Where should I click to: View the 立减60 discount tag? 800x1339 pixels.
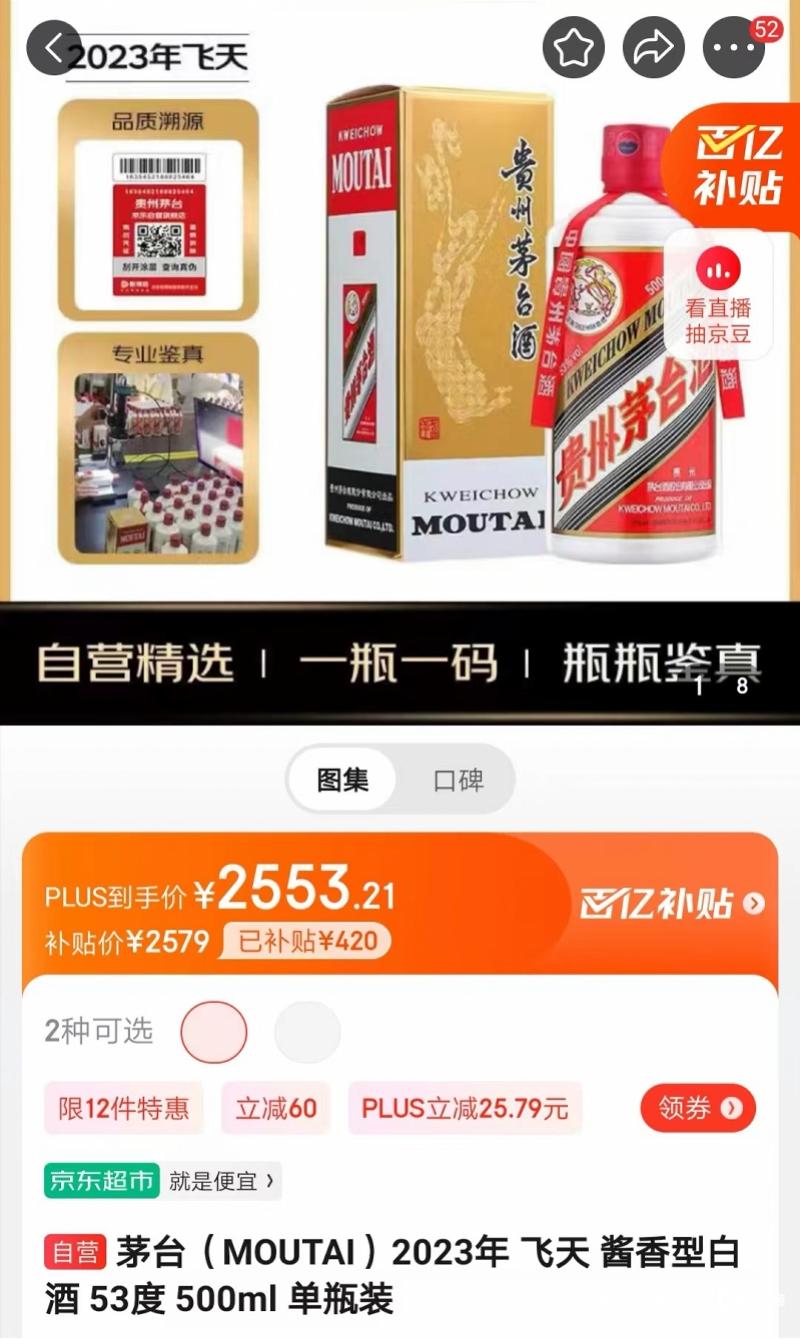point(276,1108)
